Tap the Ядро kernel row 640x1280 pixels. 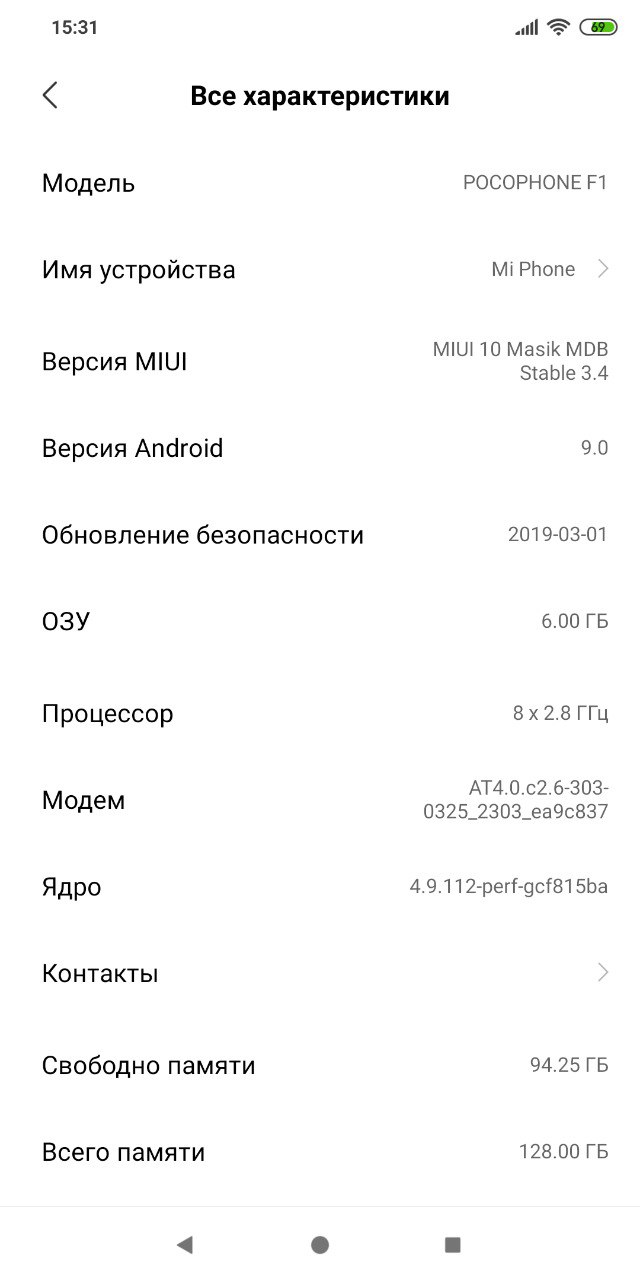320,887
